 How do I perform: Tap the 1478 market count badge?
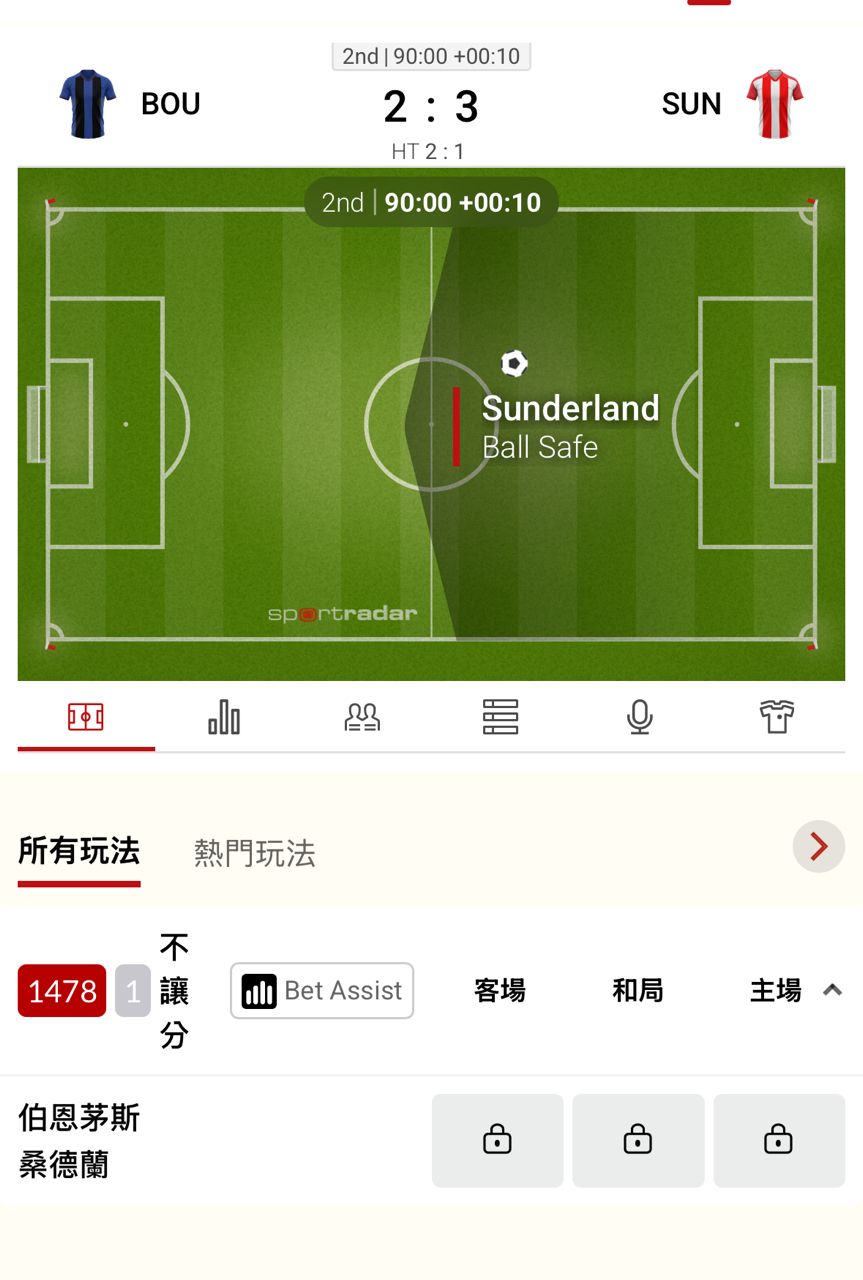pyautogui.click(x=62, y=991)
